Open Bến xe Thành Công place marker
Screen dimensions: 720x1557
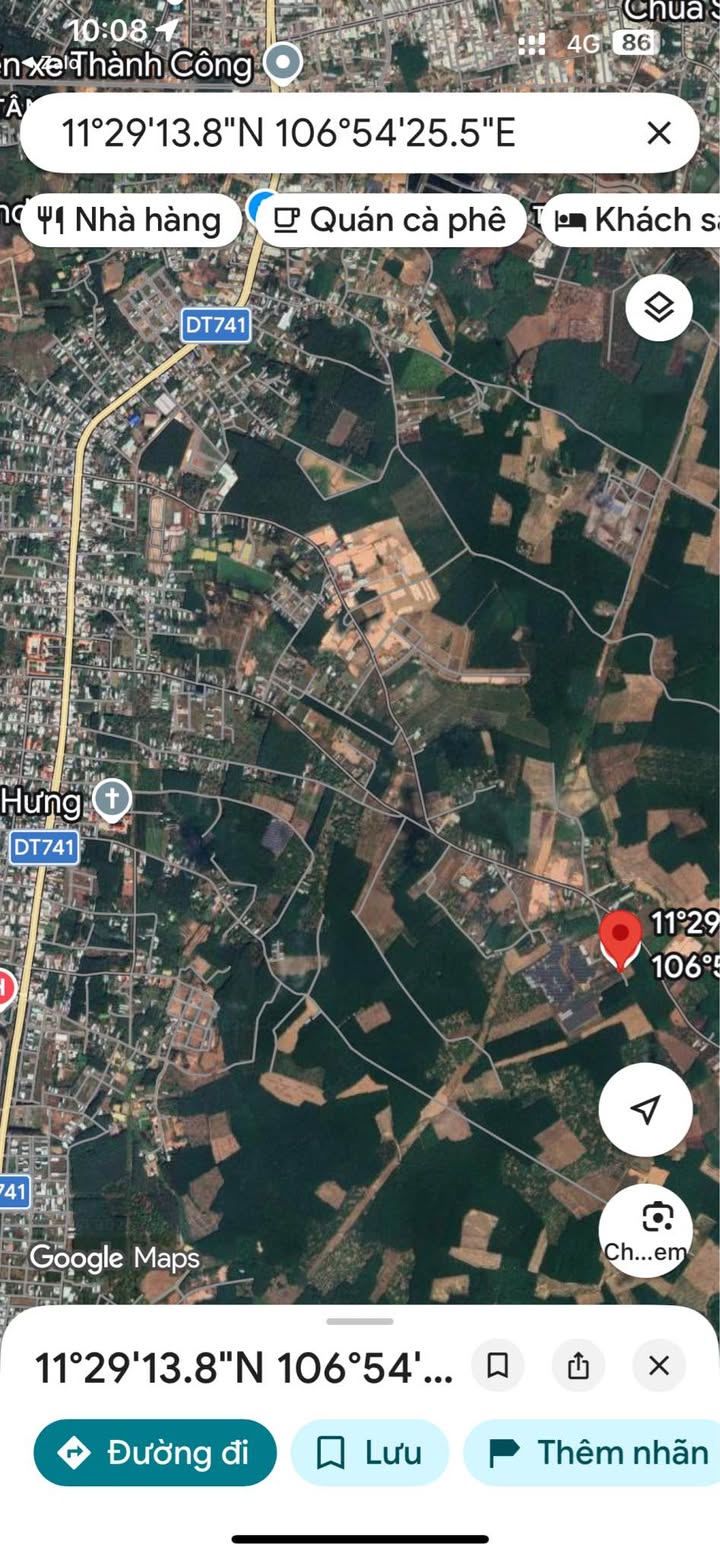point(283,63)
